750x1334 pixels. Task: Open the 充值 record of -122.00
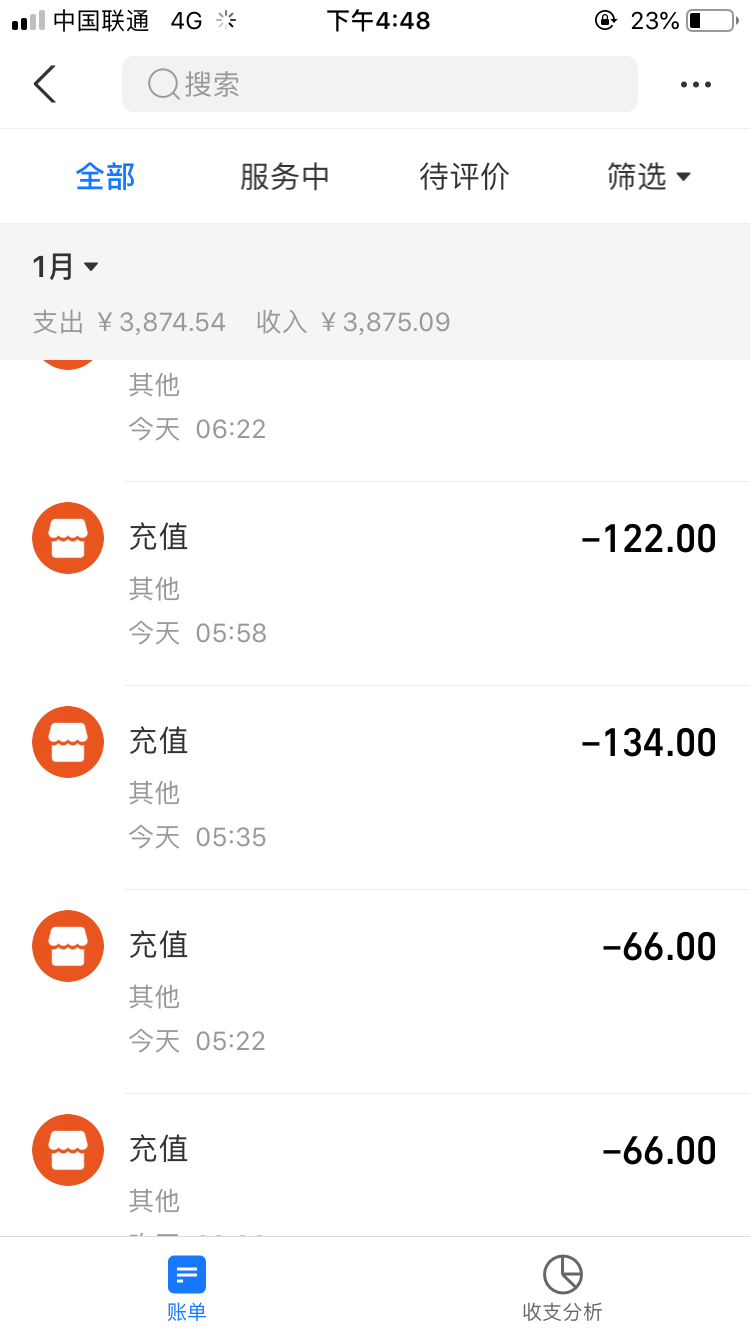[420, 584]
